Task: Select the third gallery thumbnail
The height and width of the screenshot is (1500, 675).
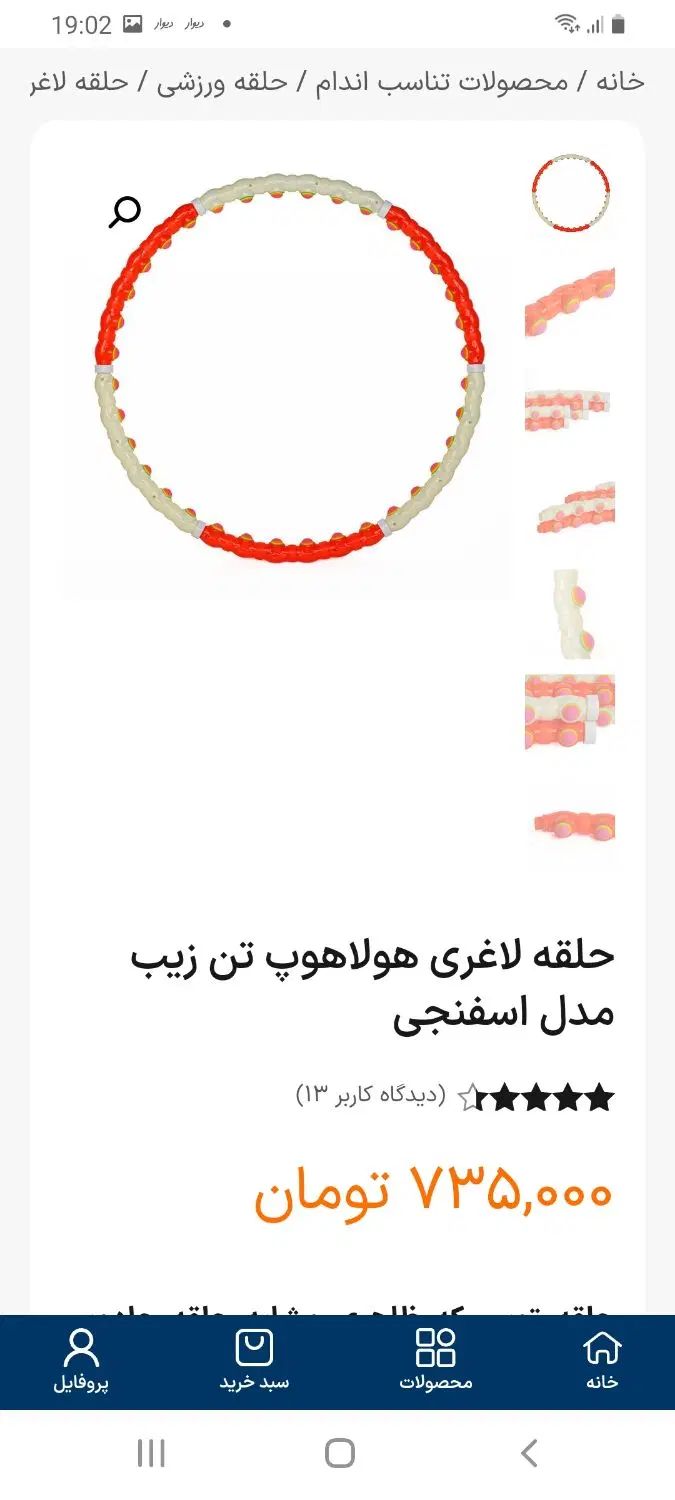Action: (x=570, y=405)
